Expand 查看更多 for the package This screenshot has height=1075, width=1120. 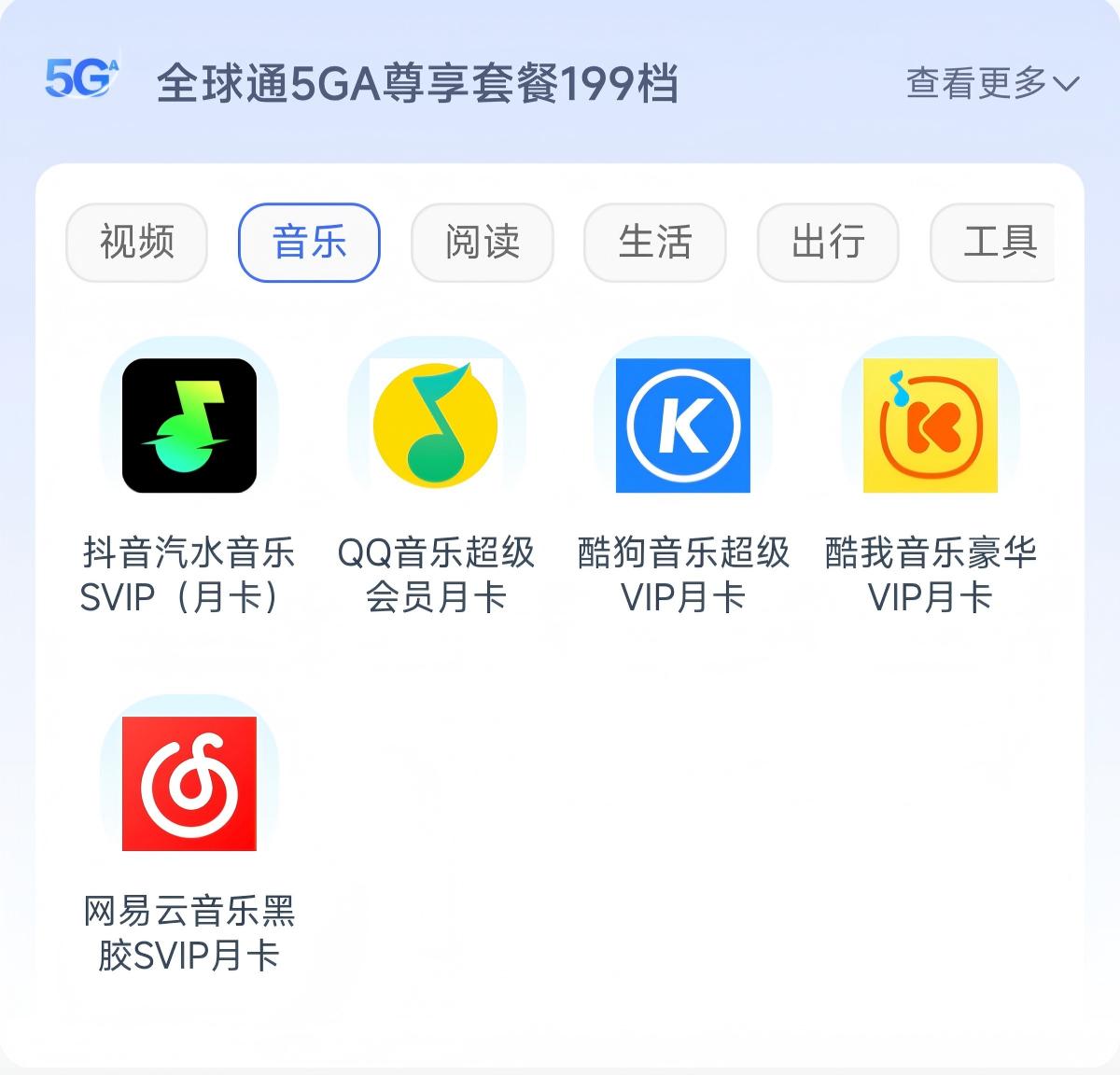pyautogui.click(x=991, y=84)
